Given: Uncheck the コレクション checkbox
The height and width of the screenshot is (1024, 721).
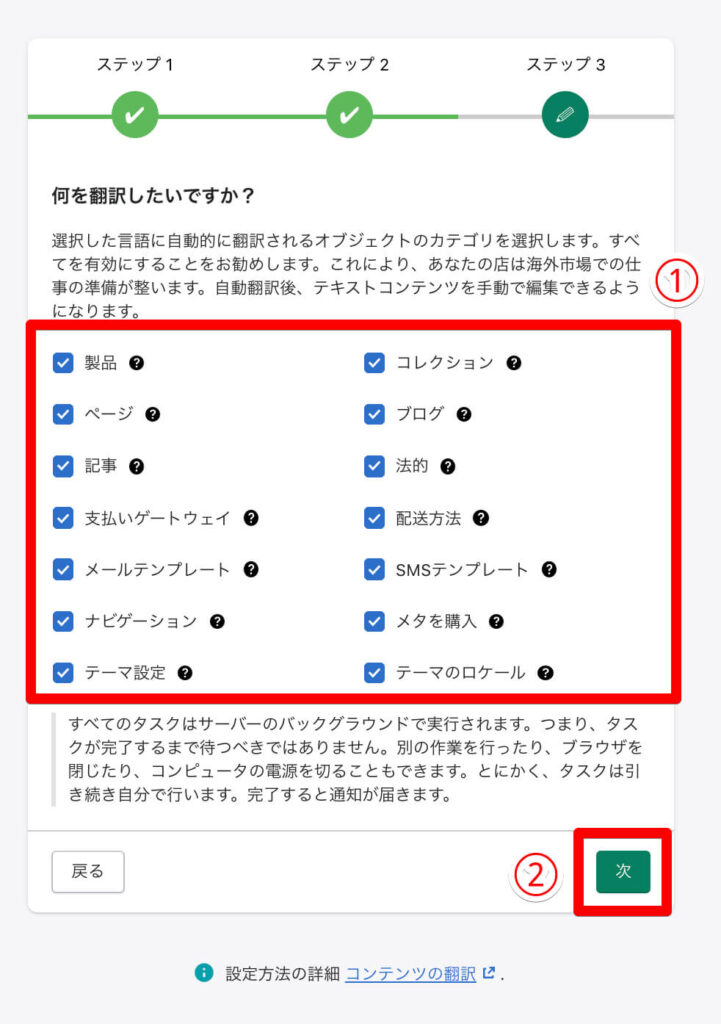Looking at the screenshot, I should click(374, 362).
